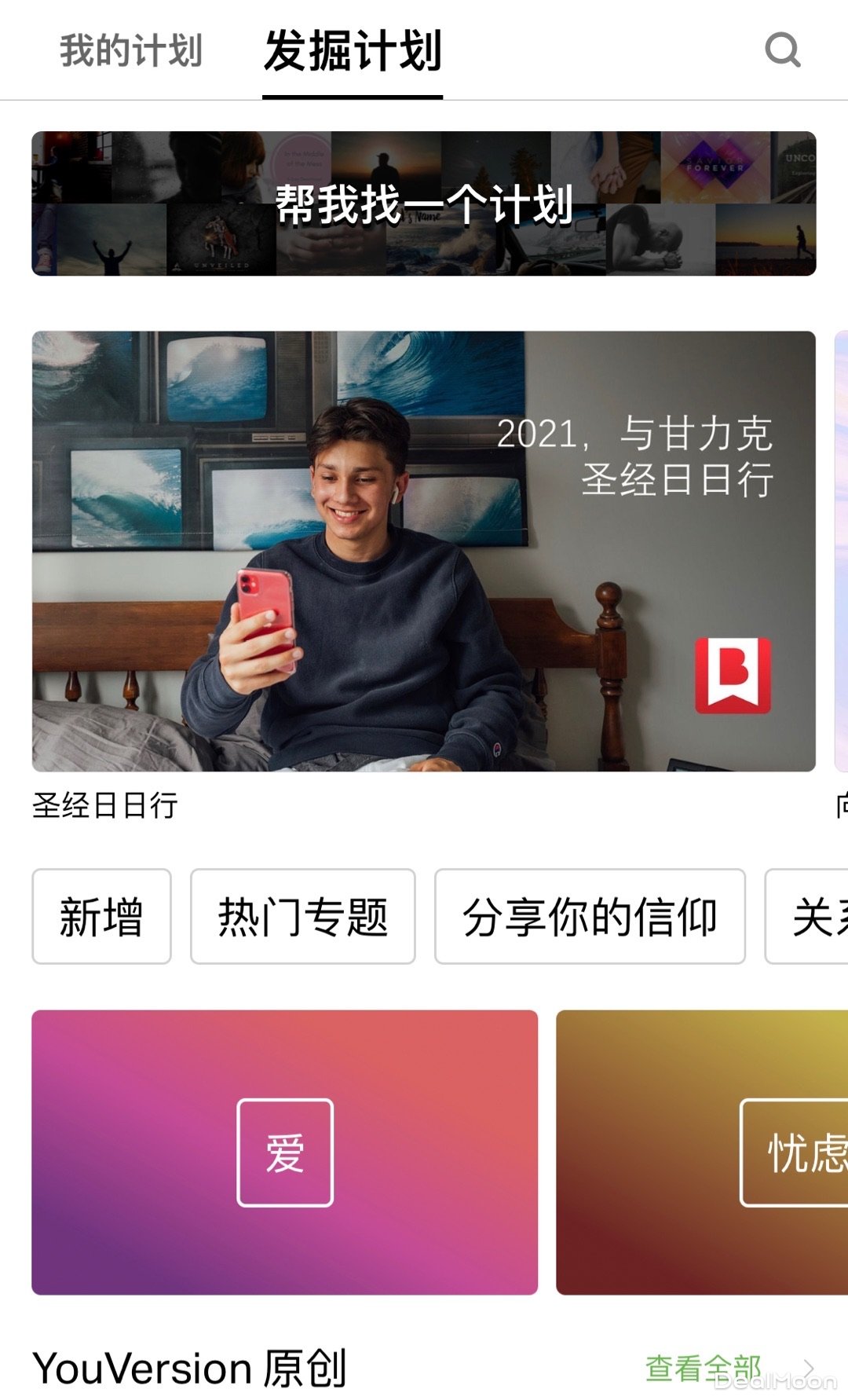Switch to the 我的计划 tab
Screen dimensions: 848x1400
[131, 51]
